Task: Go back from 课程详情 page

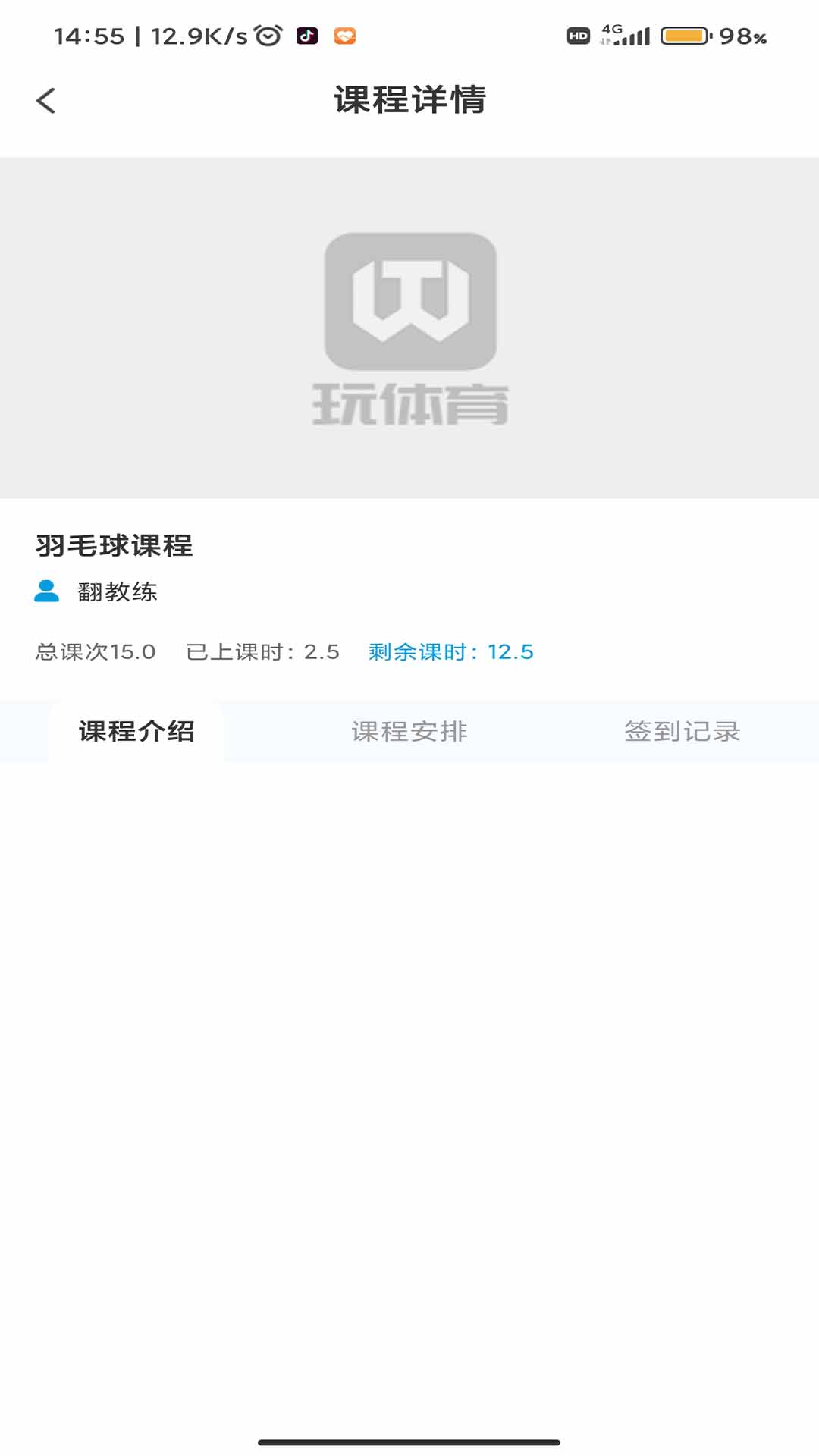Action: point(45,100)
